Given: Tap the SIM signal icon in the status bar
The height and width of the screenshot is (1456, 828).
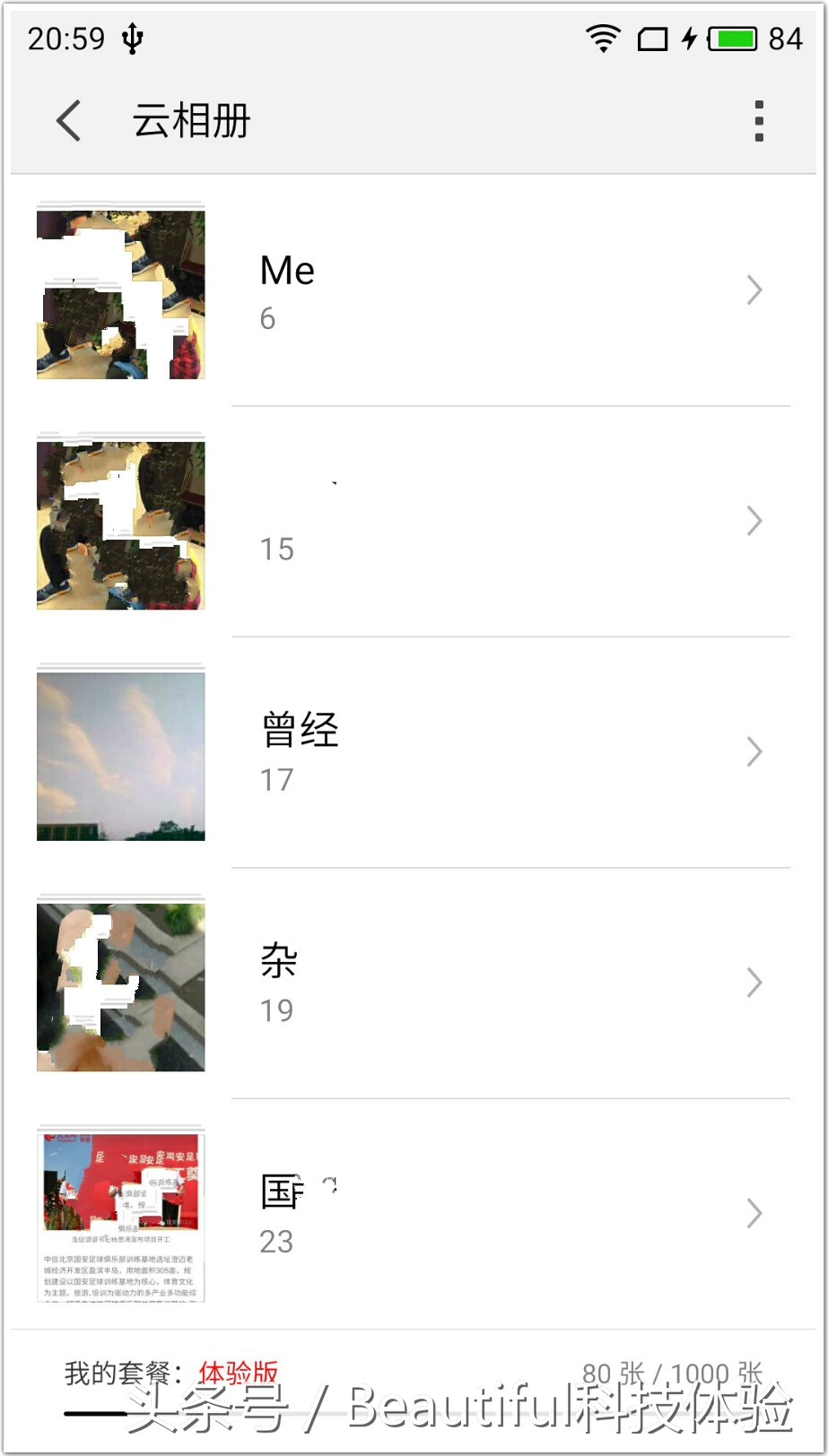Looking at the screenshot, I should (x=654, y=38).
